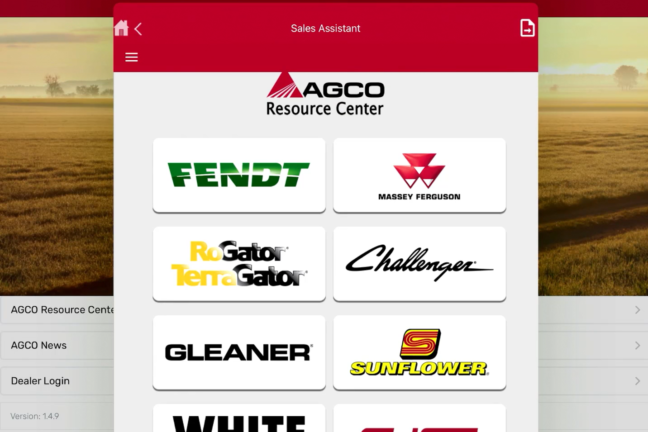Open the hamburger menu

point(131,57)
